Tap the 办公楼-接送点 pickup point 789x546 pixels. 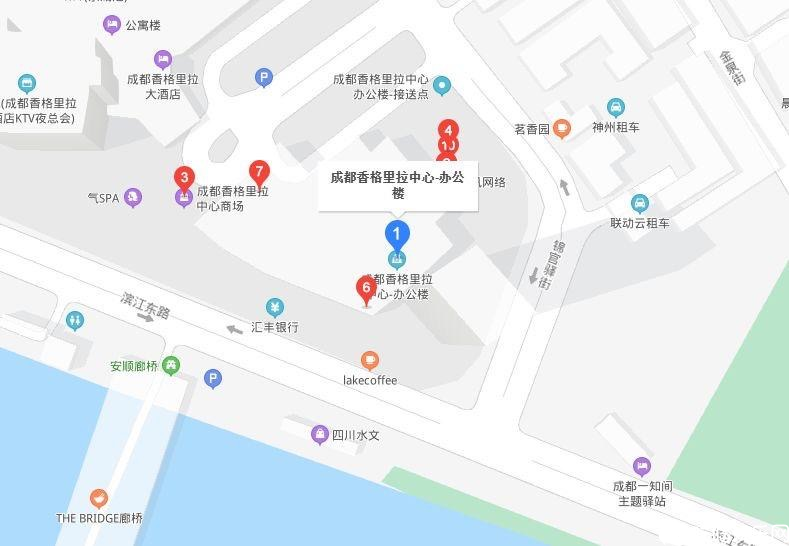442,86
